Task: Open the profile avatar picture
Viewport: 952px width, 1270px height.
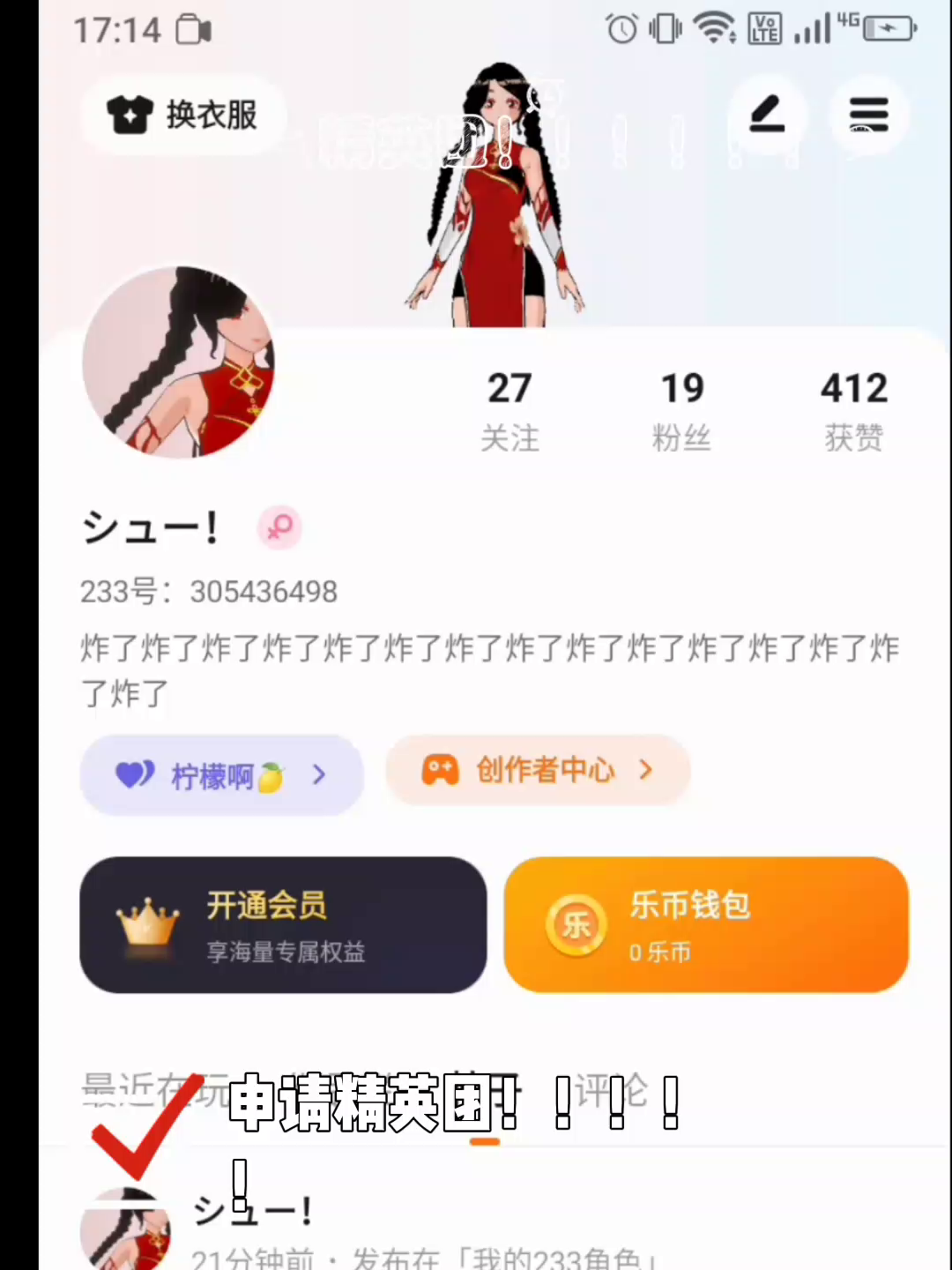Action: pos(179,362)
